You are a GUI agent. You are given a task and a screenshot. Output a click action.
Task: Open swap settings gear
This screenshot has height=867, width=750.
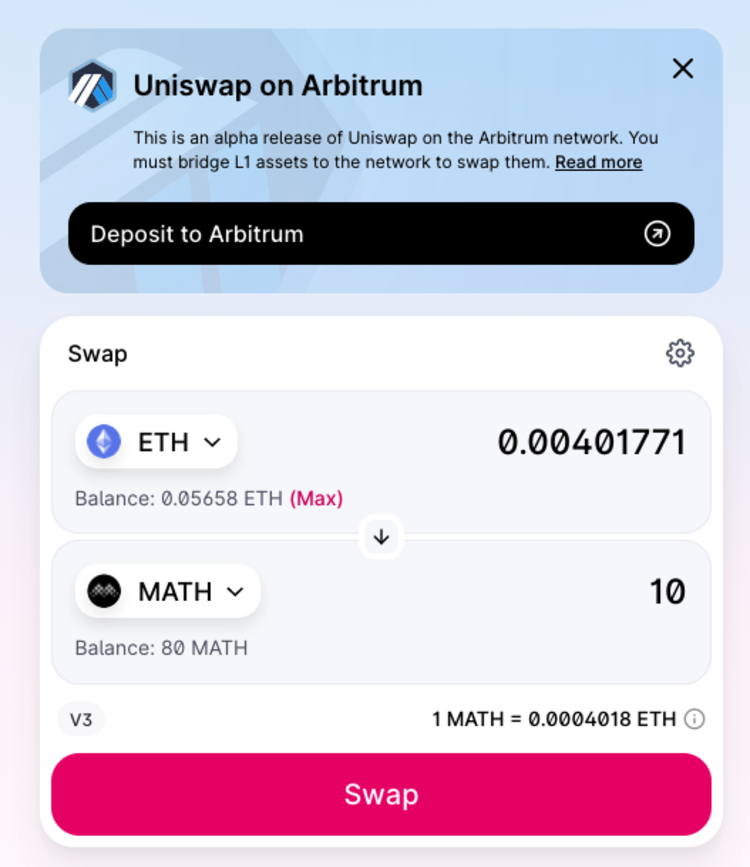pos(680,353)
